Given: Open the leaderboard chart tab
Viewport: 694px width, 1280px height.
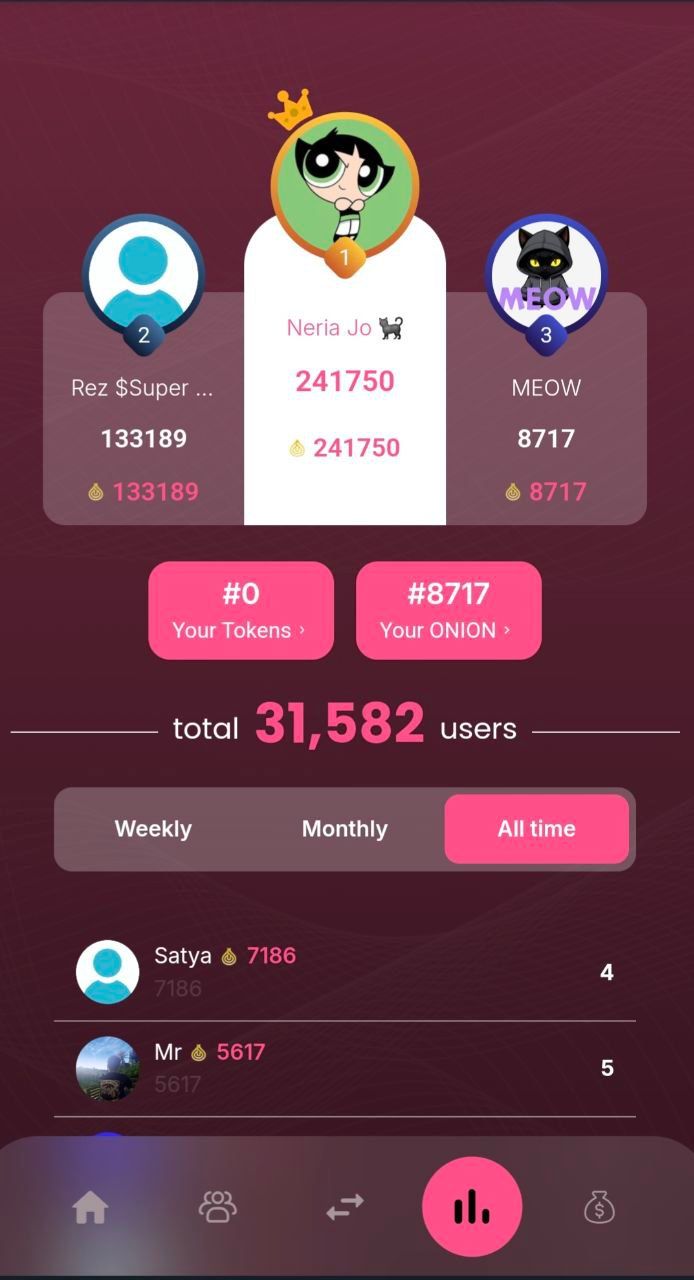Looking at the screenshot, I should 472,1208.
